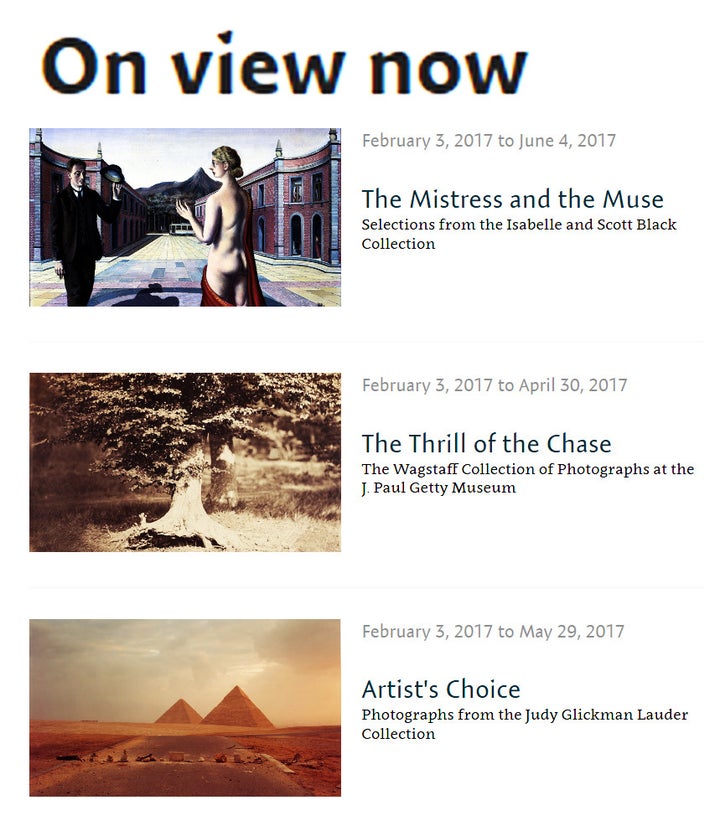Tap the sepia tree photograph thumbnail

[185, 462]
